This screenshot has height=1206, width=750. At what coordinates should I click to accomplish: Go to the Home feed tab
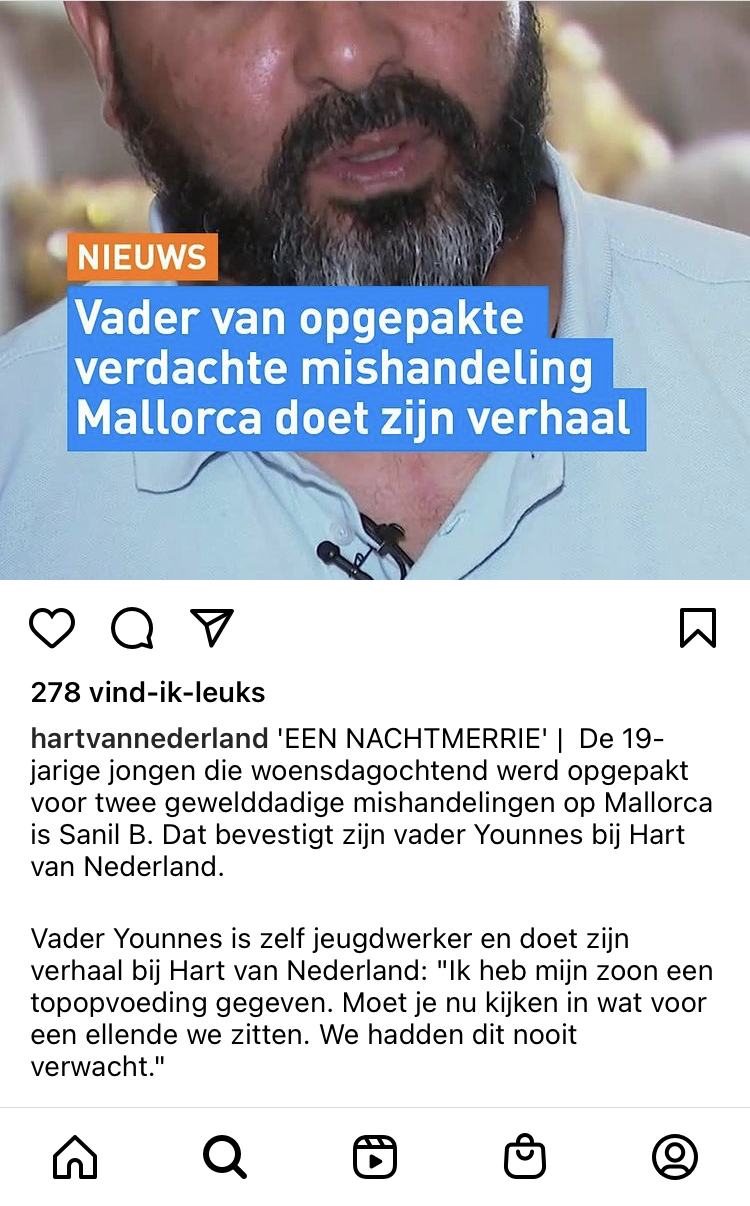tap(75, 1158)
